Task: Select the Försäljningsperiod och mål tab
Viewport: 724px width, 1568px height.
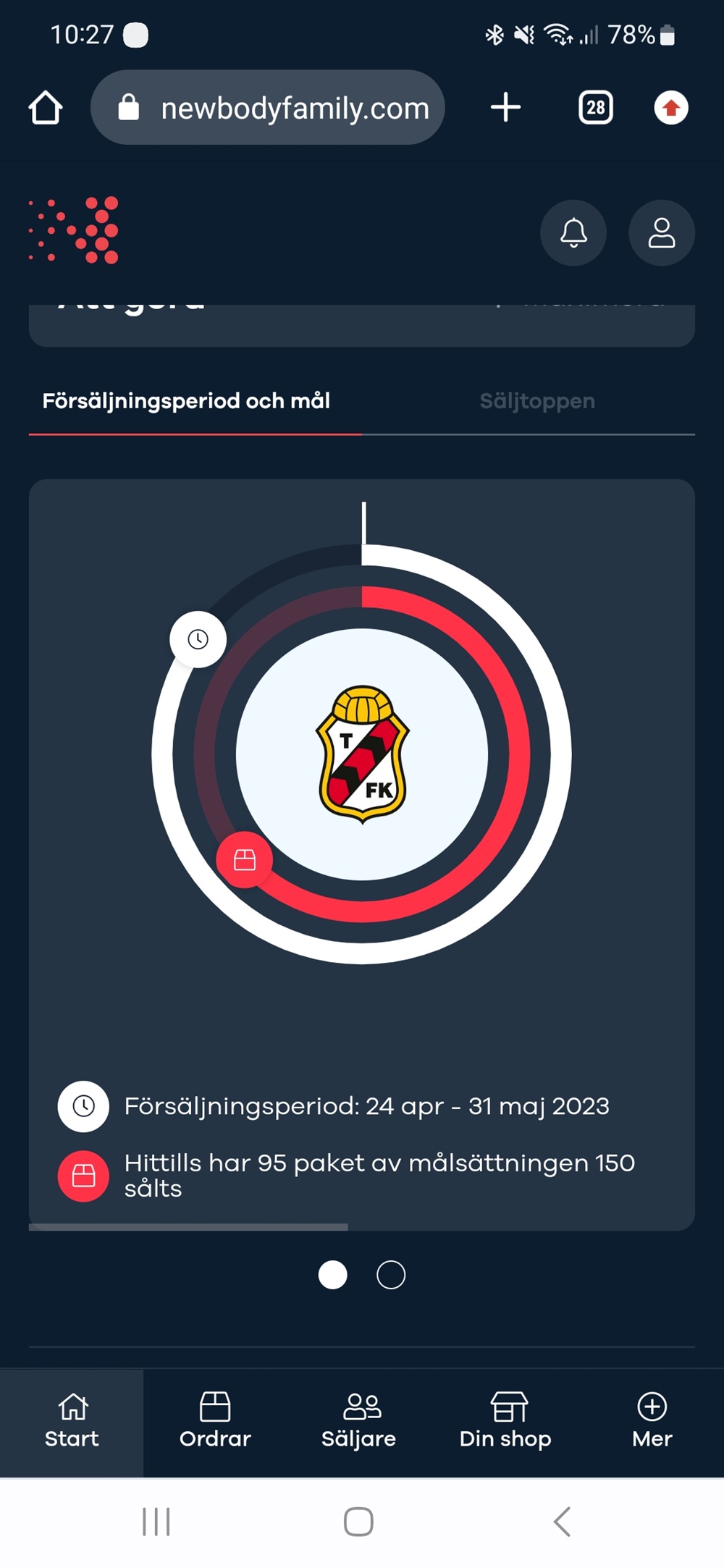Action: click(186, 401)
